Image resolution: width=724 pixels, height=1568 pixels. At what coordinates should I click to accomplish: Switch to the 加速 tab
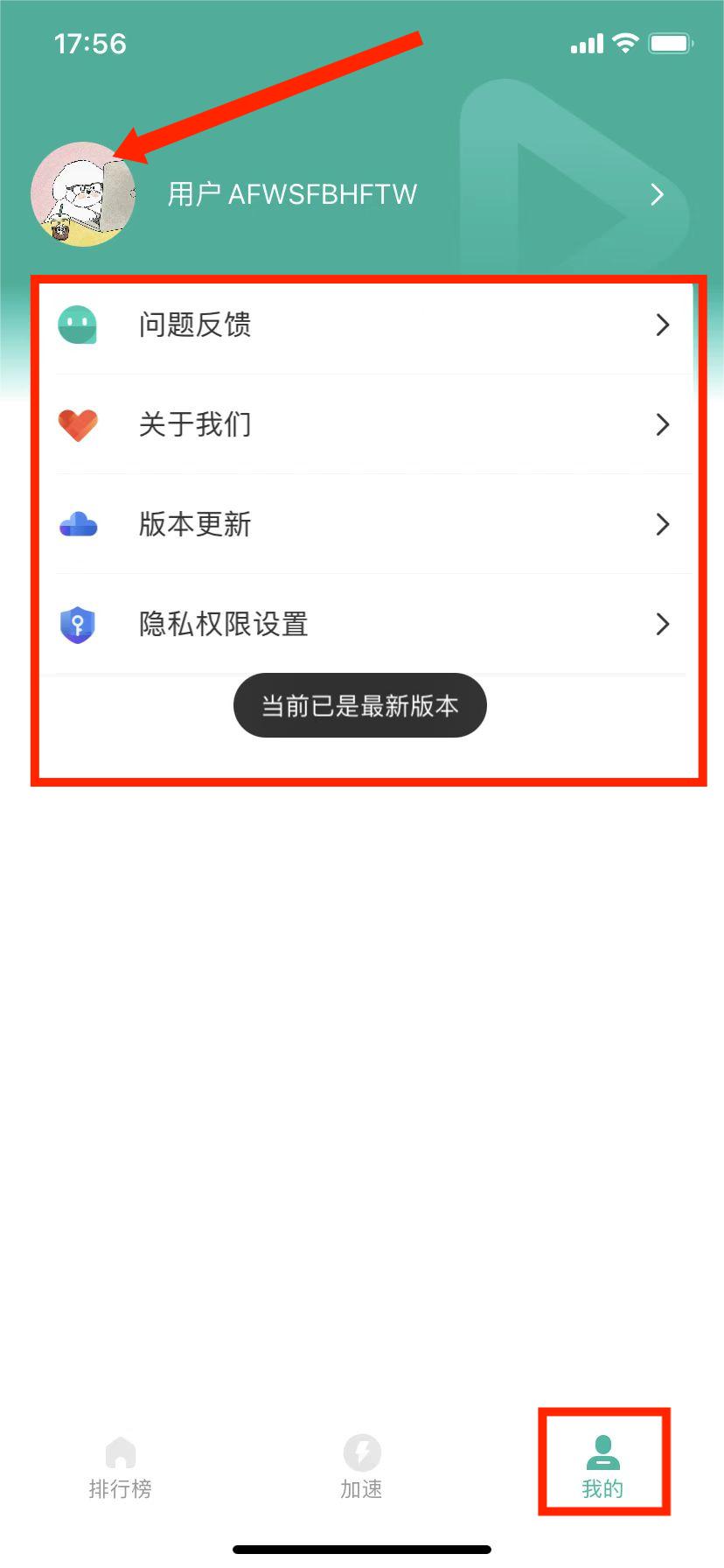point(362,1468)
